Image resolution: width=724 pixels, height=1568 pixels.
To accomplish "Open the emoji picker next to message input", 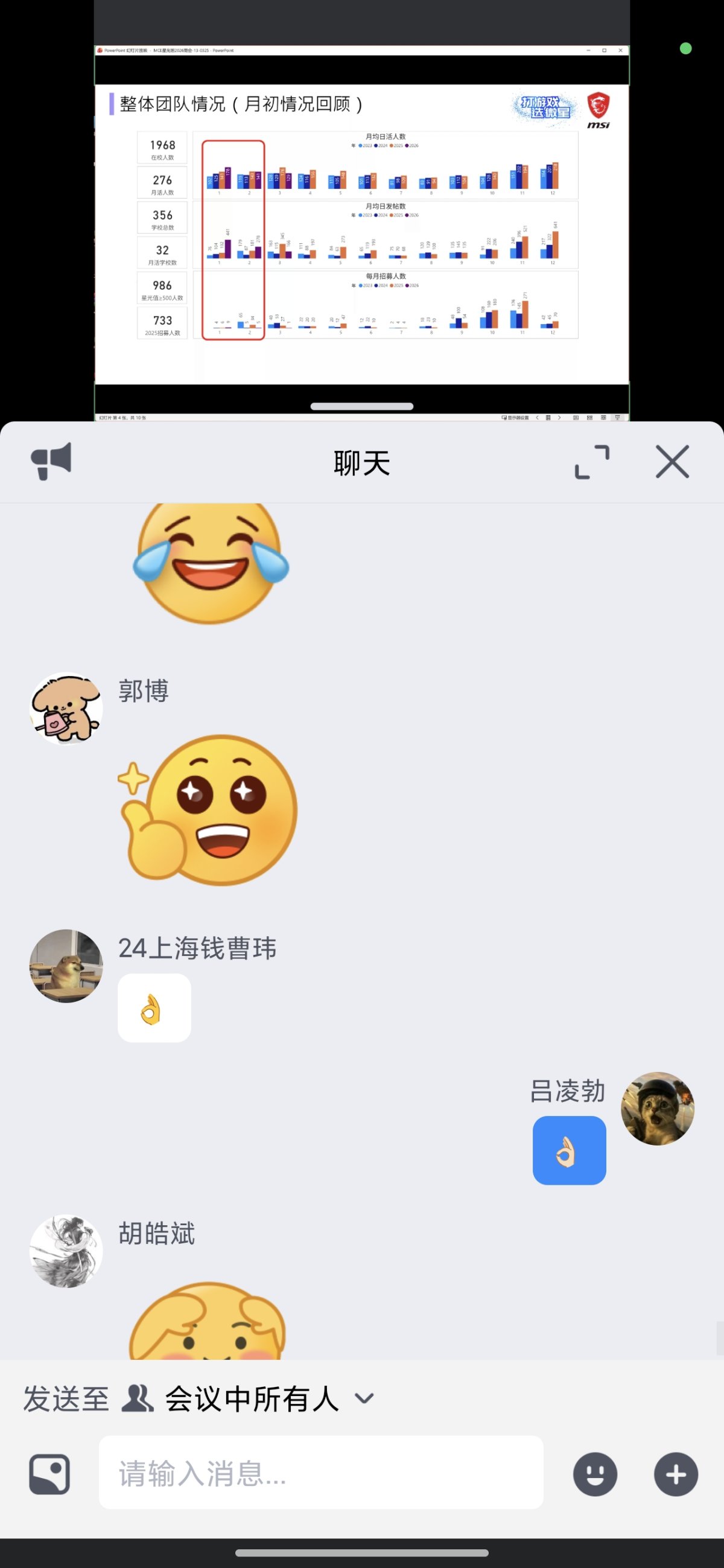I will pyautogui.click(x=595, y=1474).
